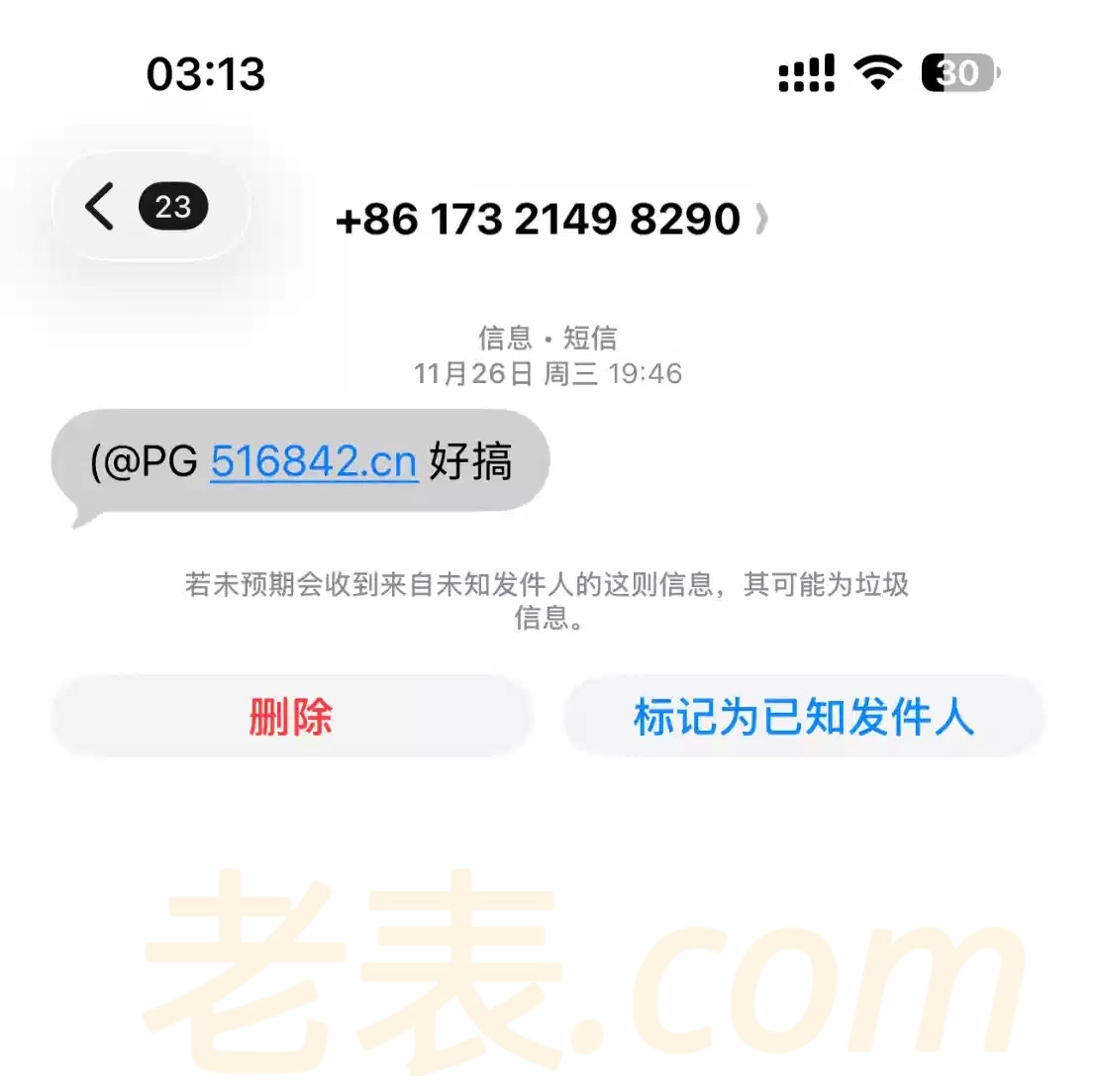Image resolution: width=1097 pixels, height=1092 pixels.
Task: Tap 标记为已知发件人 to mark sender known
Action: click(x=804, y=717)
